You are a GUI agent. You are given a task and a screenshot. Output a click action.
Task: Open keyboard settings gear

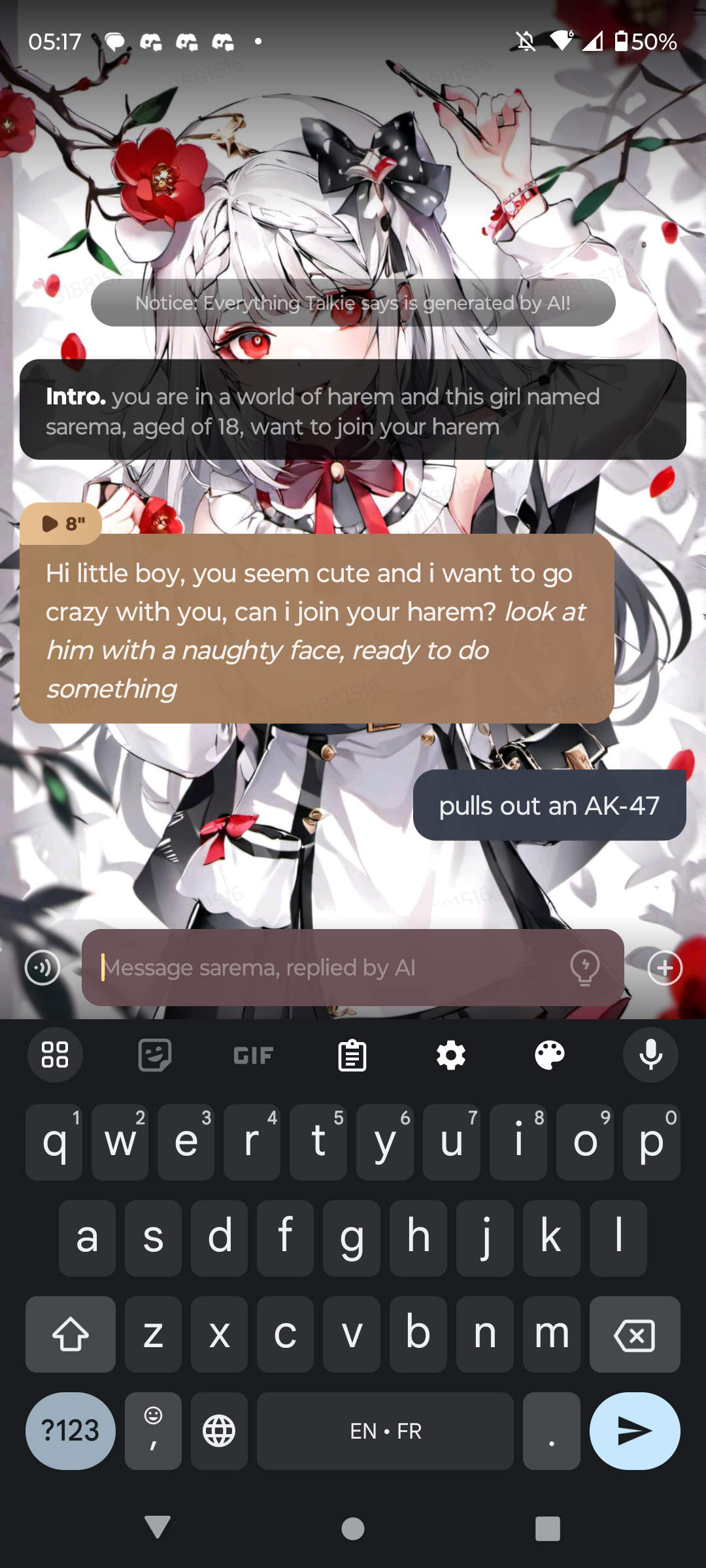451,1055
